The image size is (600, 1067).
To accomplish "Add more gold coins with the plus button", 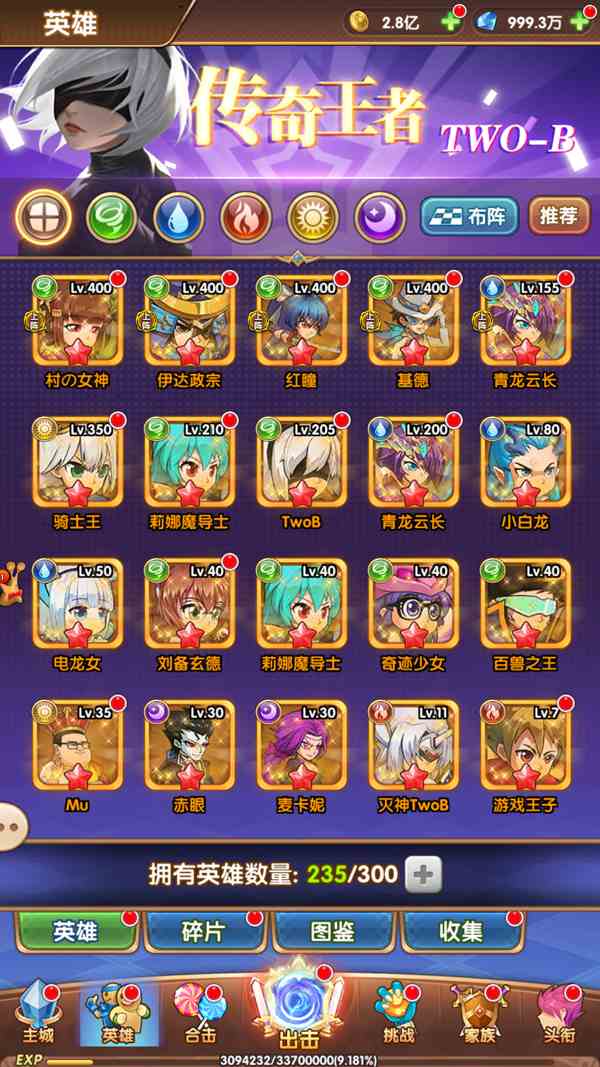I will (451, 22).
